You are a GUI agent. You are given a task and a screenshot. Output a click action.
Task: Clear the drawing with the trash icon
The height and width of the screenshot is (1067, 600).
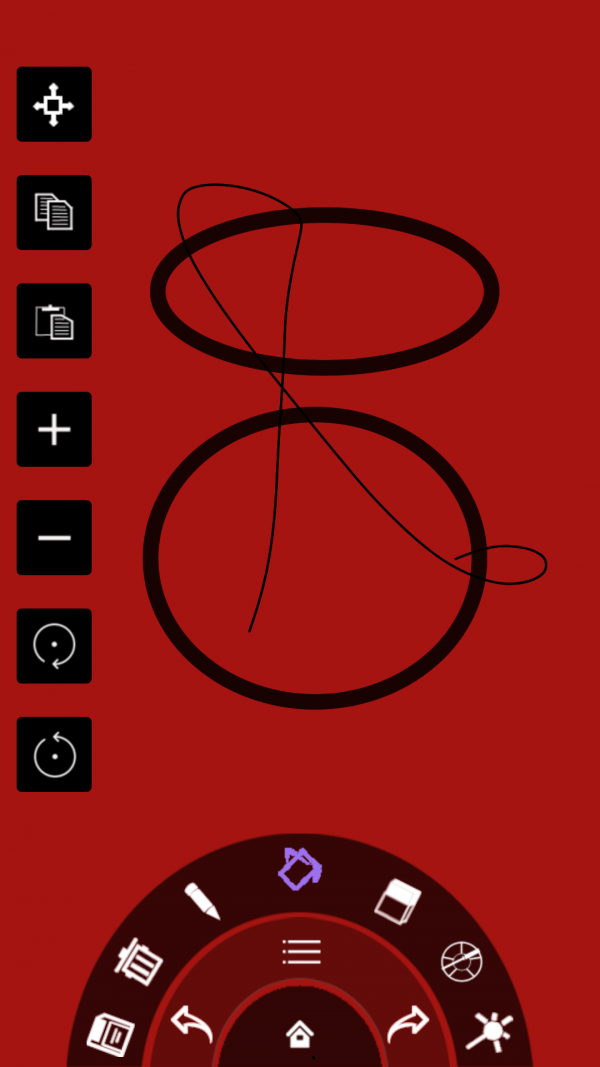point(138,962)
